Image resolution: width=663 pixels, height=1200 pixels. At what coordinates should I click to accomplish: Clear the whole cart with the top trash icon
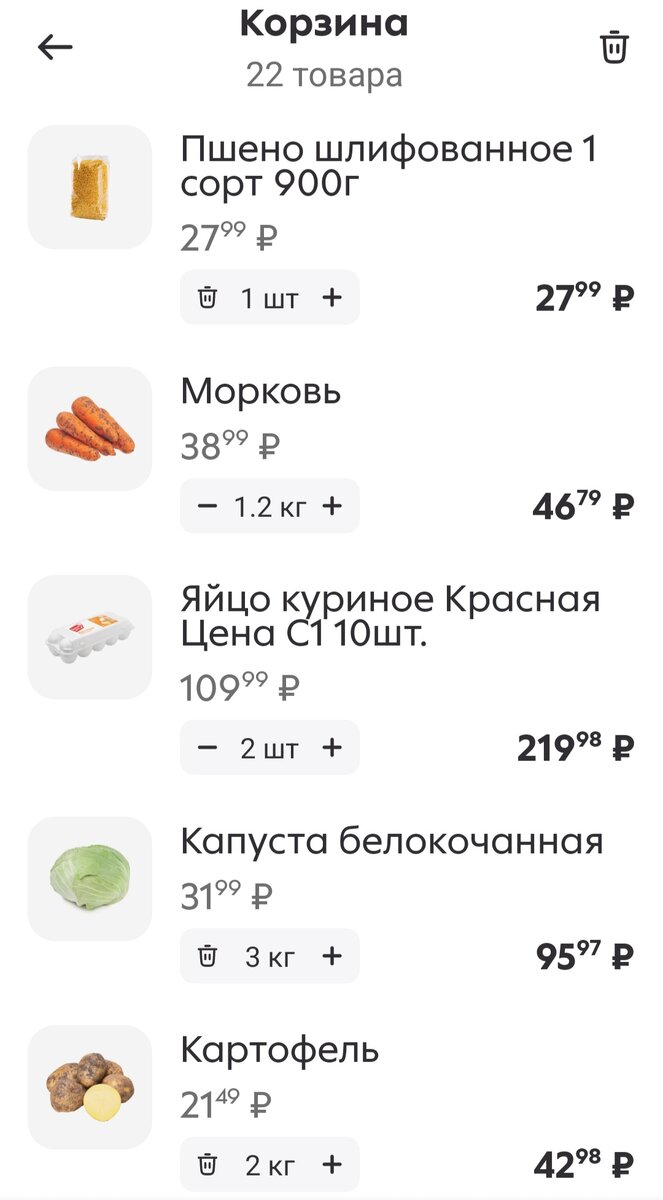point(614,47)
